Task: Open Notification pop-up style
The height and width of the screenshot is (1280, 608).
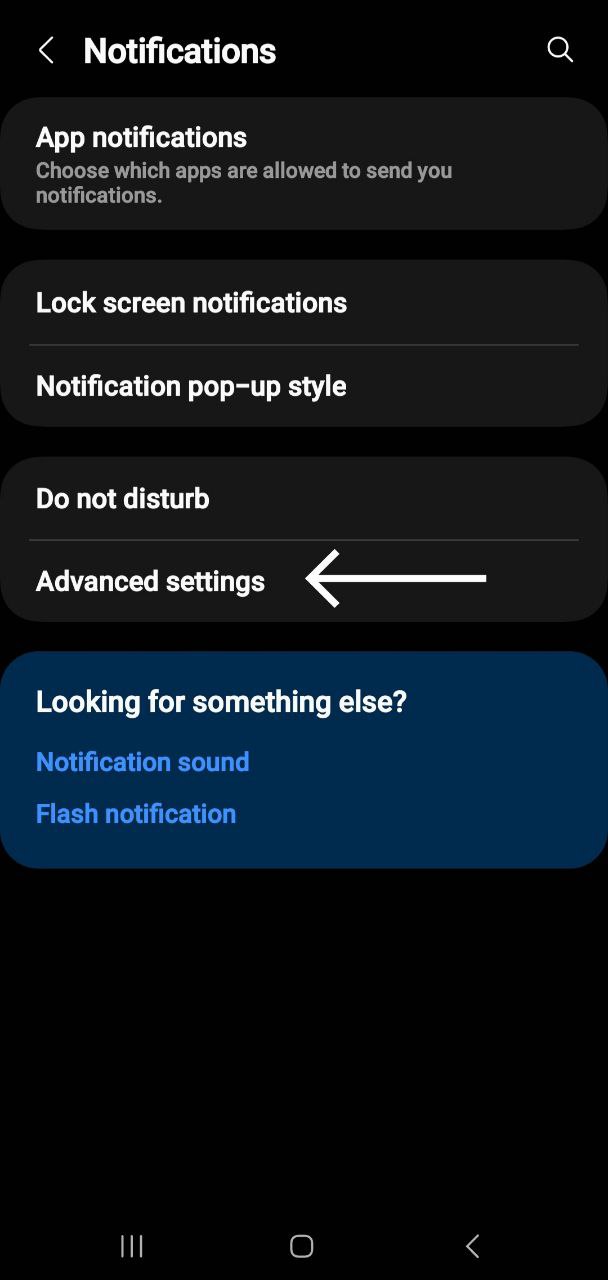Action: [x=303, y=386]
